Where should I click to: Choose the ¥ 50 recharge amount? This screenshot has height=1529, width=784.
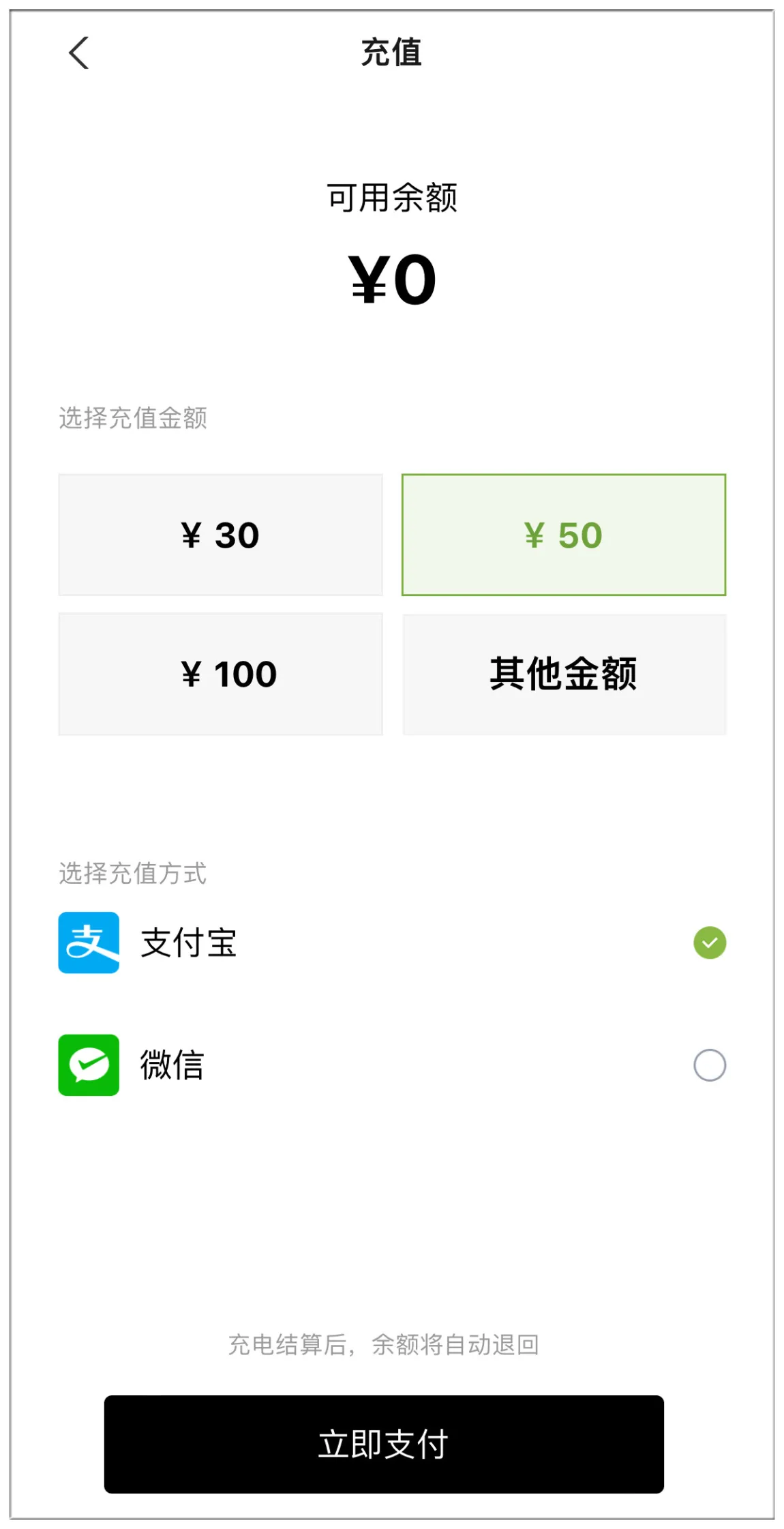(x=564, y=535)
